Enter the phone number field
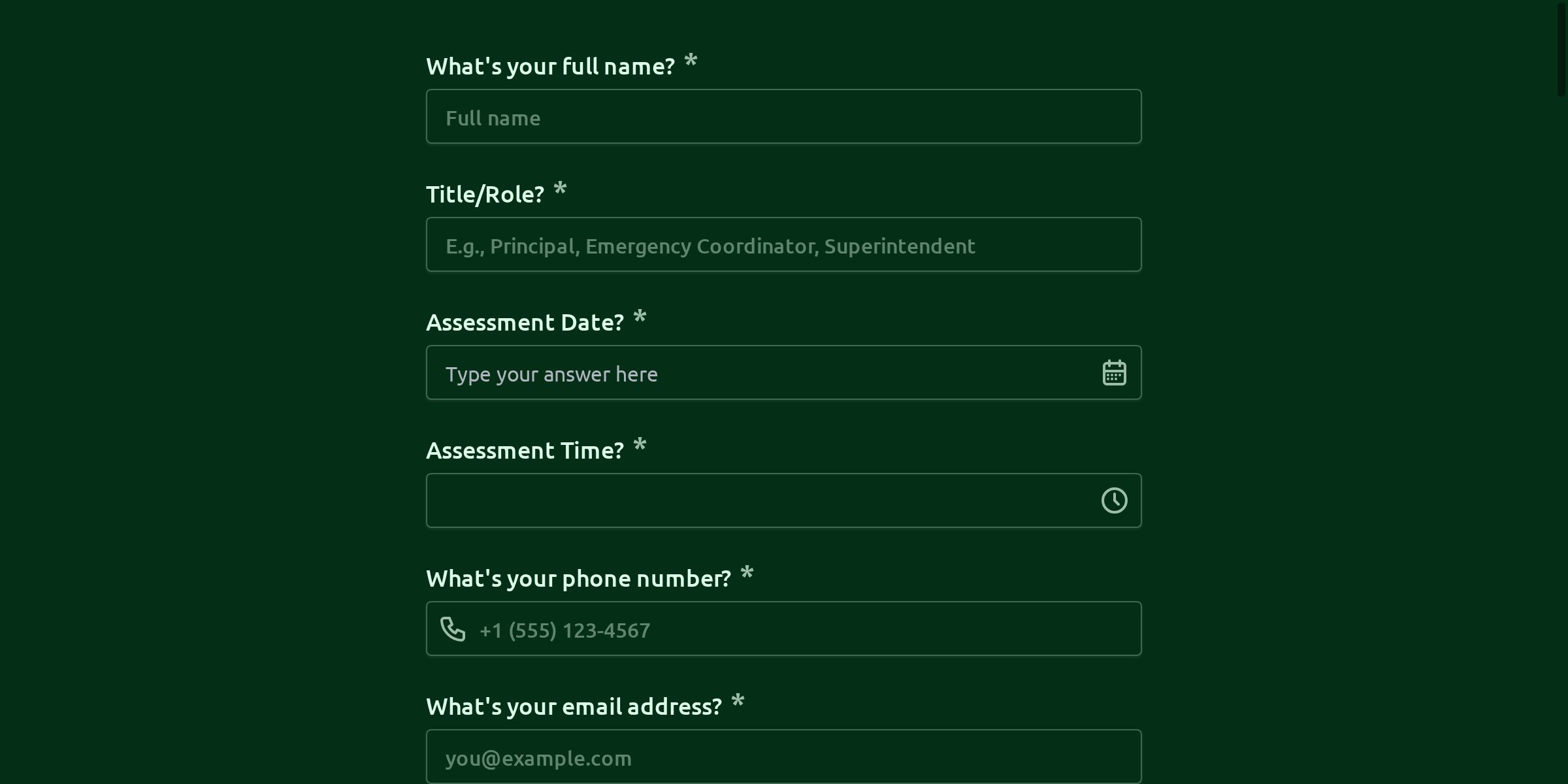Screen dimensions: 1568x784 click(797, 629)
